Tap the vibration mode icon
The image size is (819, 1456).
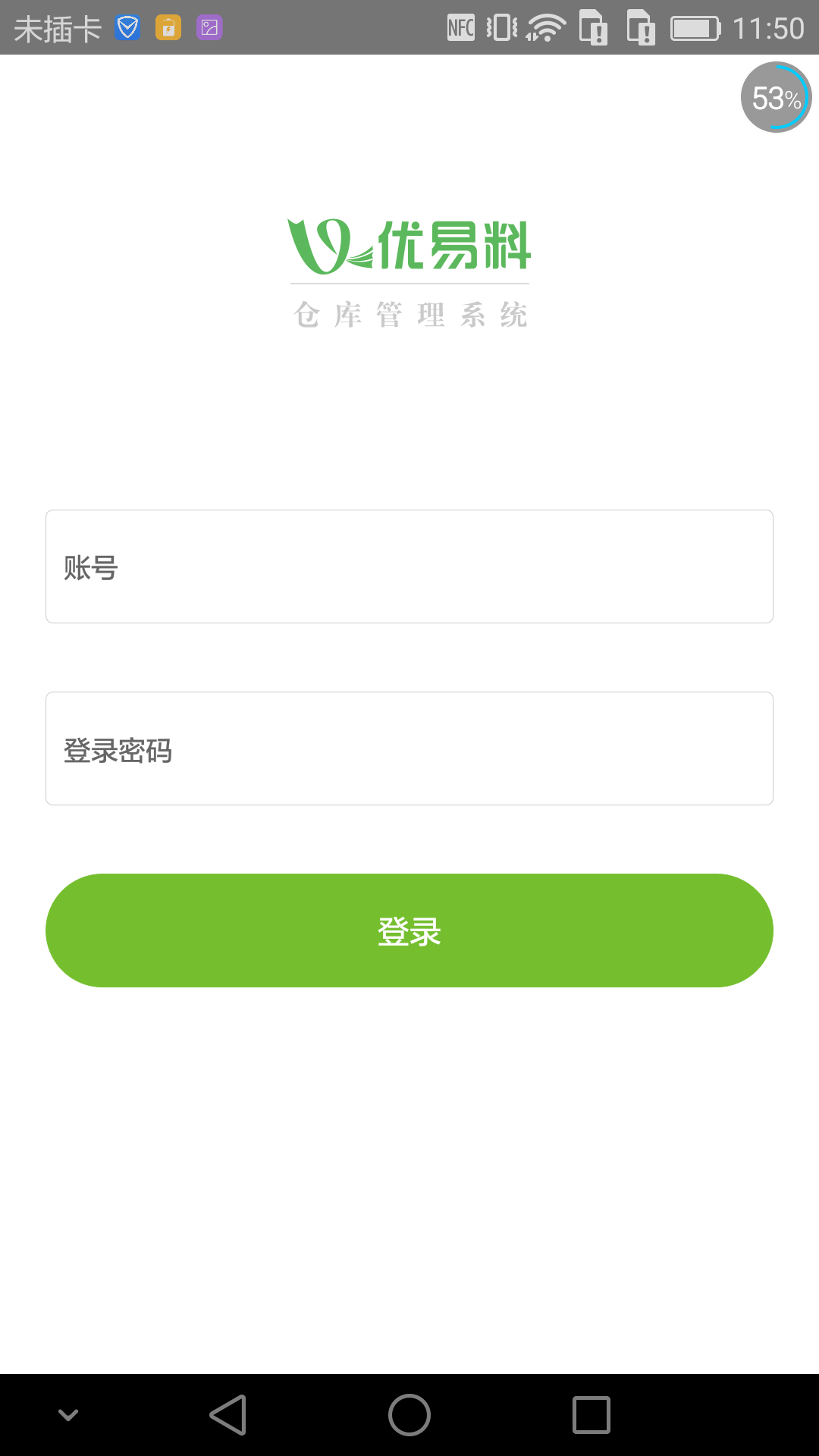(x=500, y=27)
